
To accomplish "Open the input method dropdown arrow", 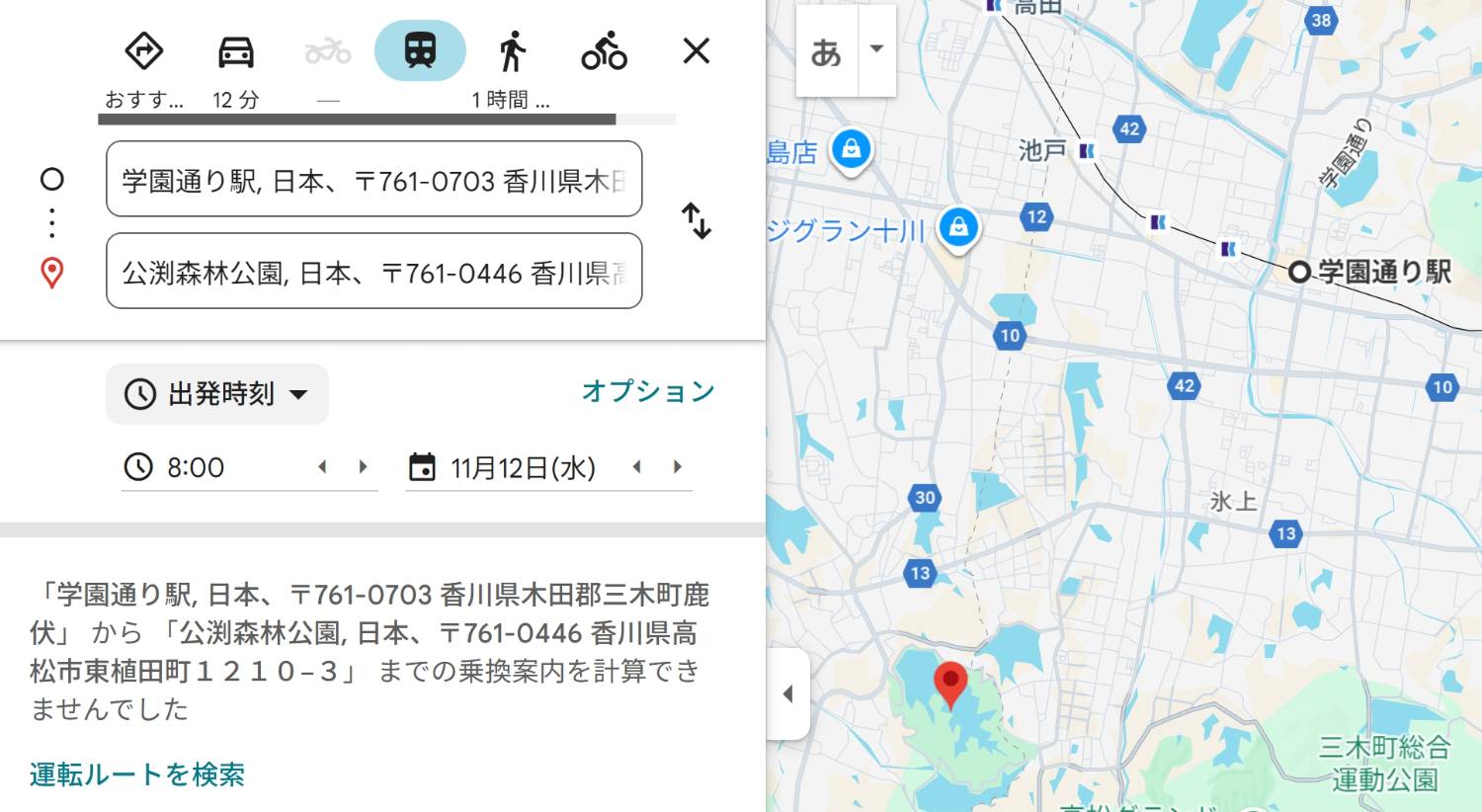I will click(x=876, y=49).
